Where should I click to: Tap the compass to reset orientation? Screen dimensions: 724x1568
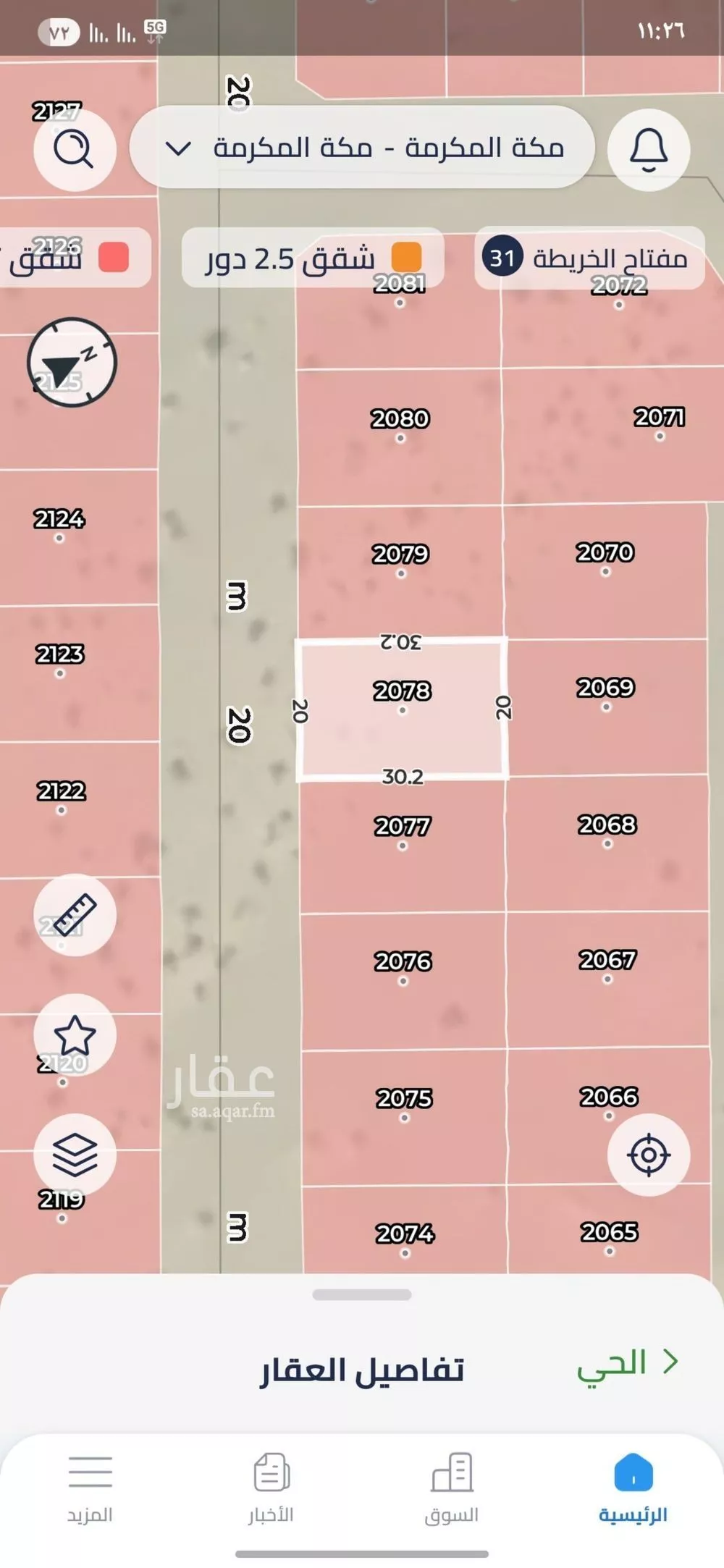pyautogui.click(x=72, y=362)
